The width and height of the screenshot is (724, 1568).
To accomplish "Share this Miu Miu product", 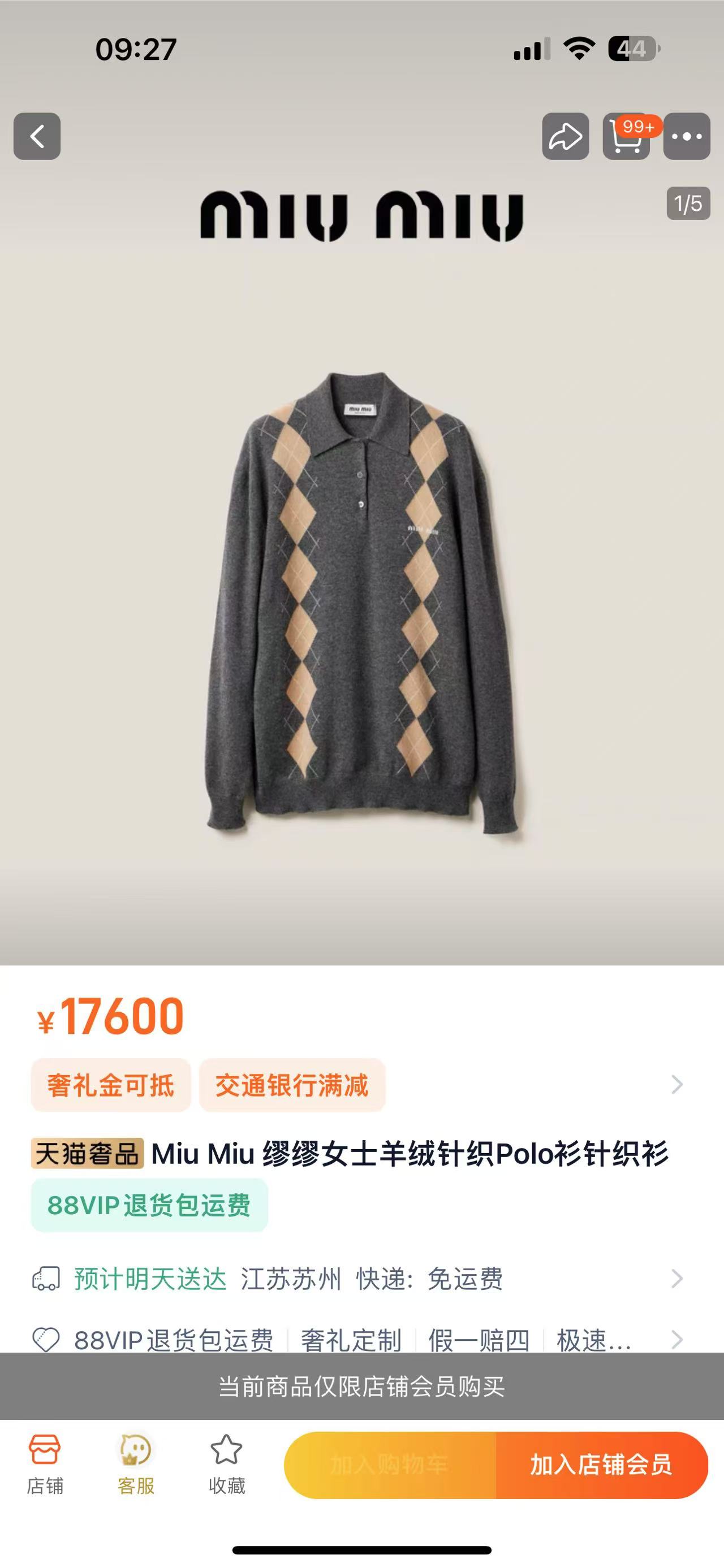I will tap(565, 136).
